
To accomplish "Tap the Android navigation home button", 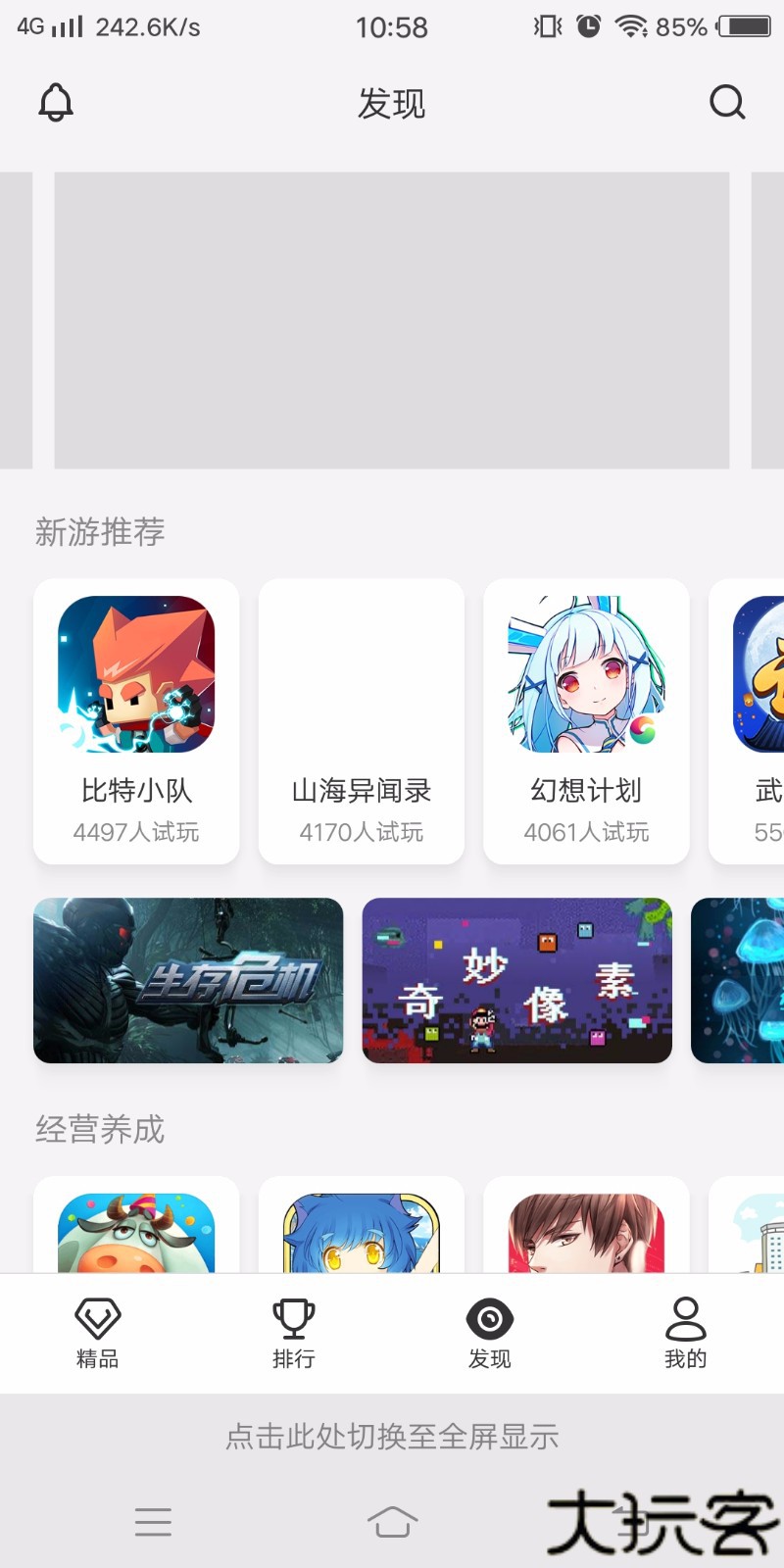I will 393,1522.
